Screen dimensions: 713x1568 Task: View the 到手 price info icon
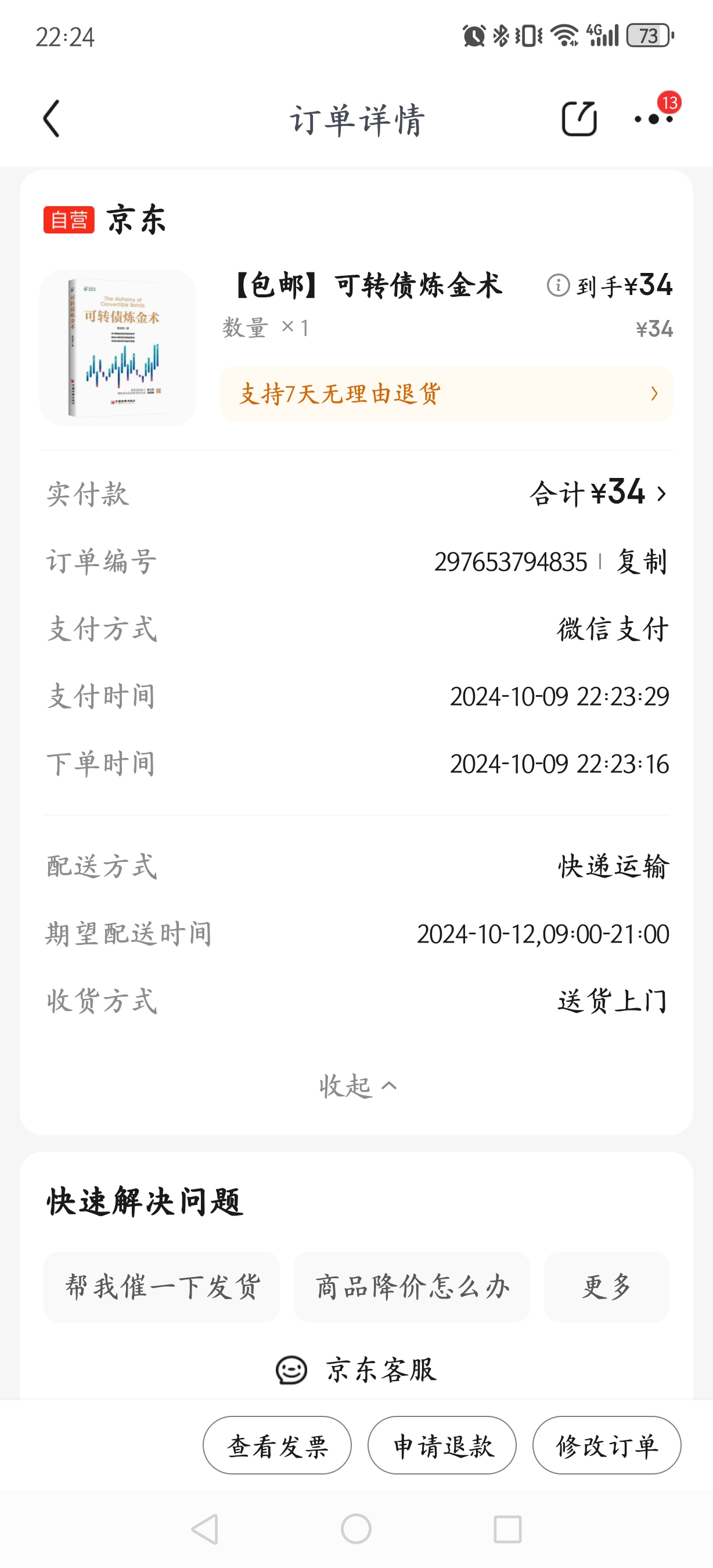click(558, 285)
